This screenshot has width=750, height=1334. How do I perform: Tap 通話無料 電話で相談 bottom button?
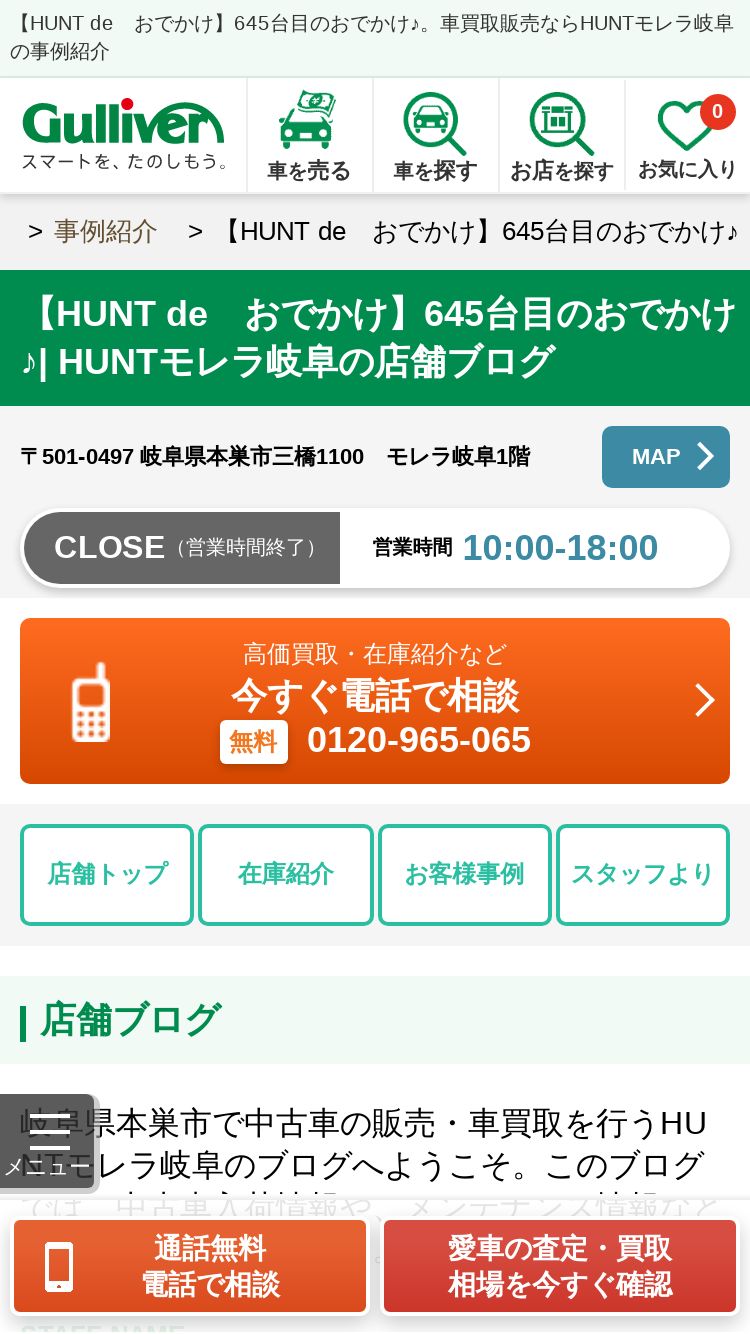190,1266
